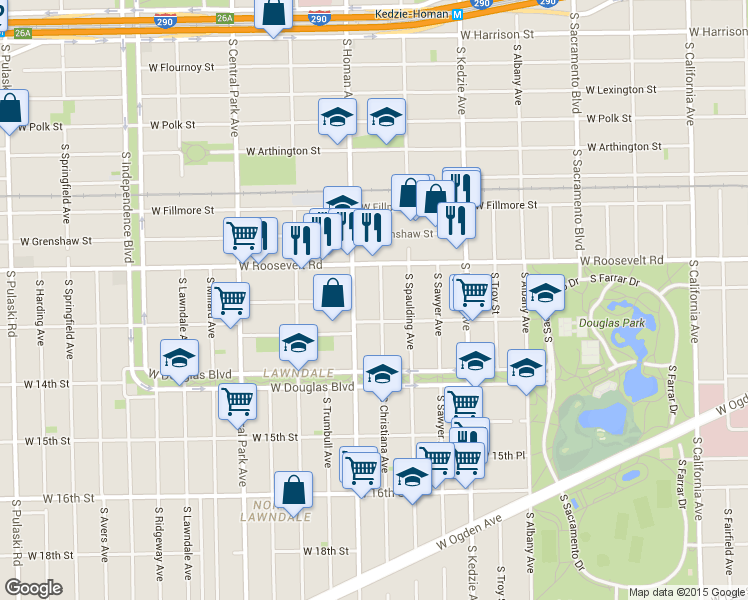Select the shopping cart marker on W Douglas Blvd

coord(237,401)
